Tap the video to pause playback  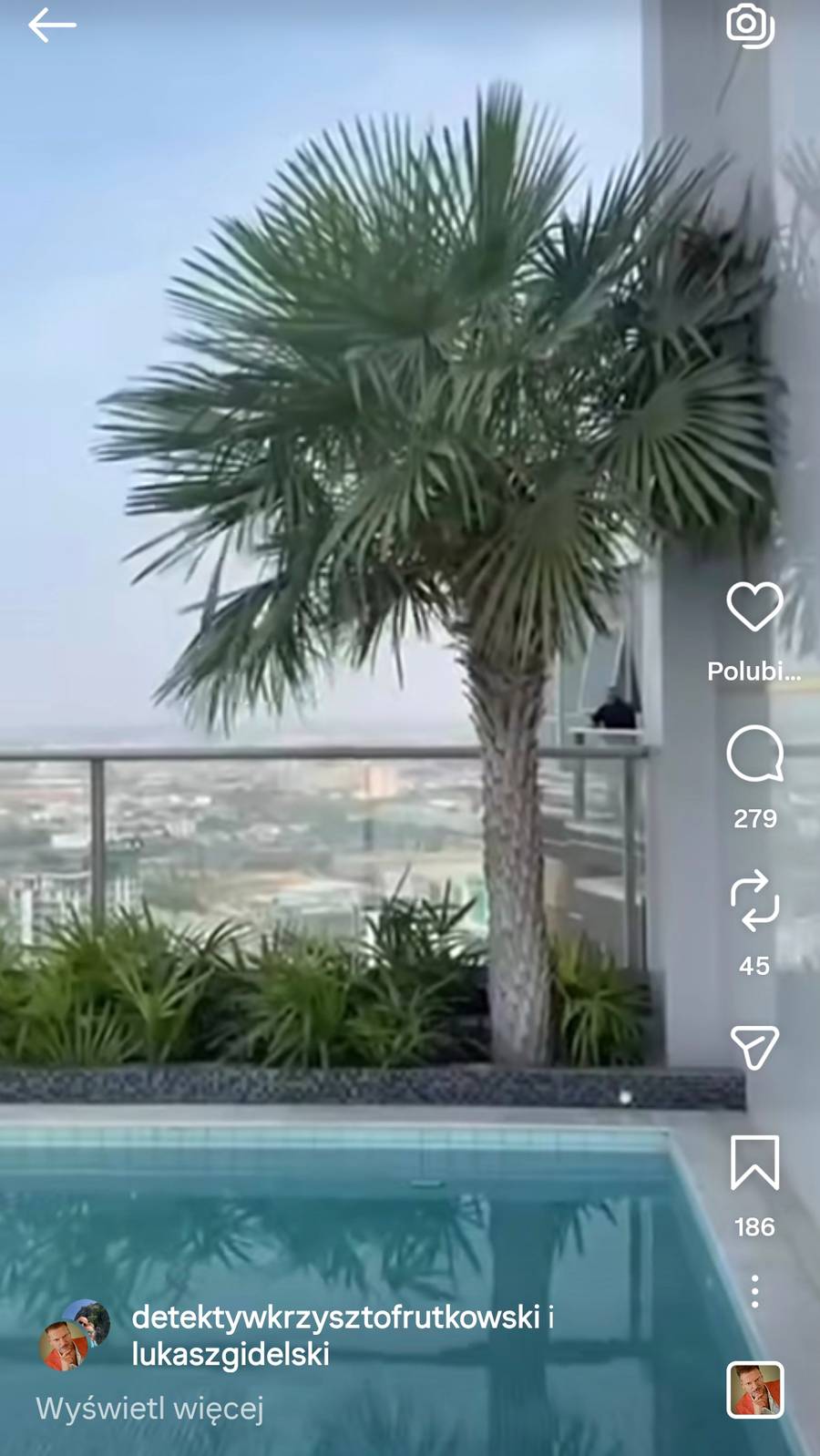(x=364, y=638)
